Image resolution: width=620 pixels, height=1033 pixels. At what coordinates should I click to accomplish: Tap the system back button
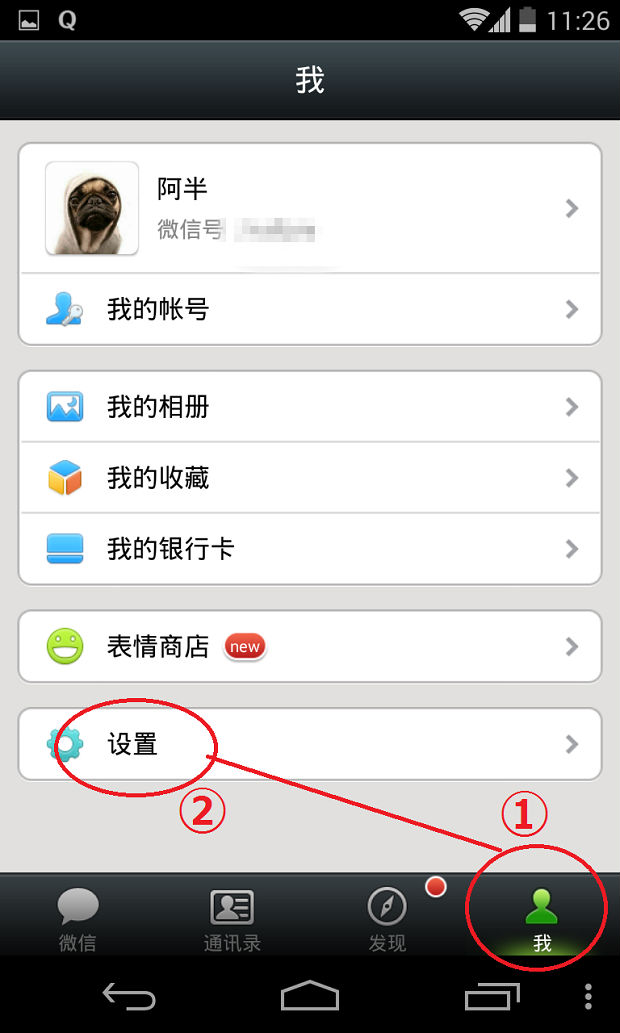tap(129, 995)
